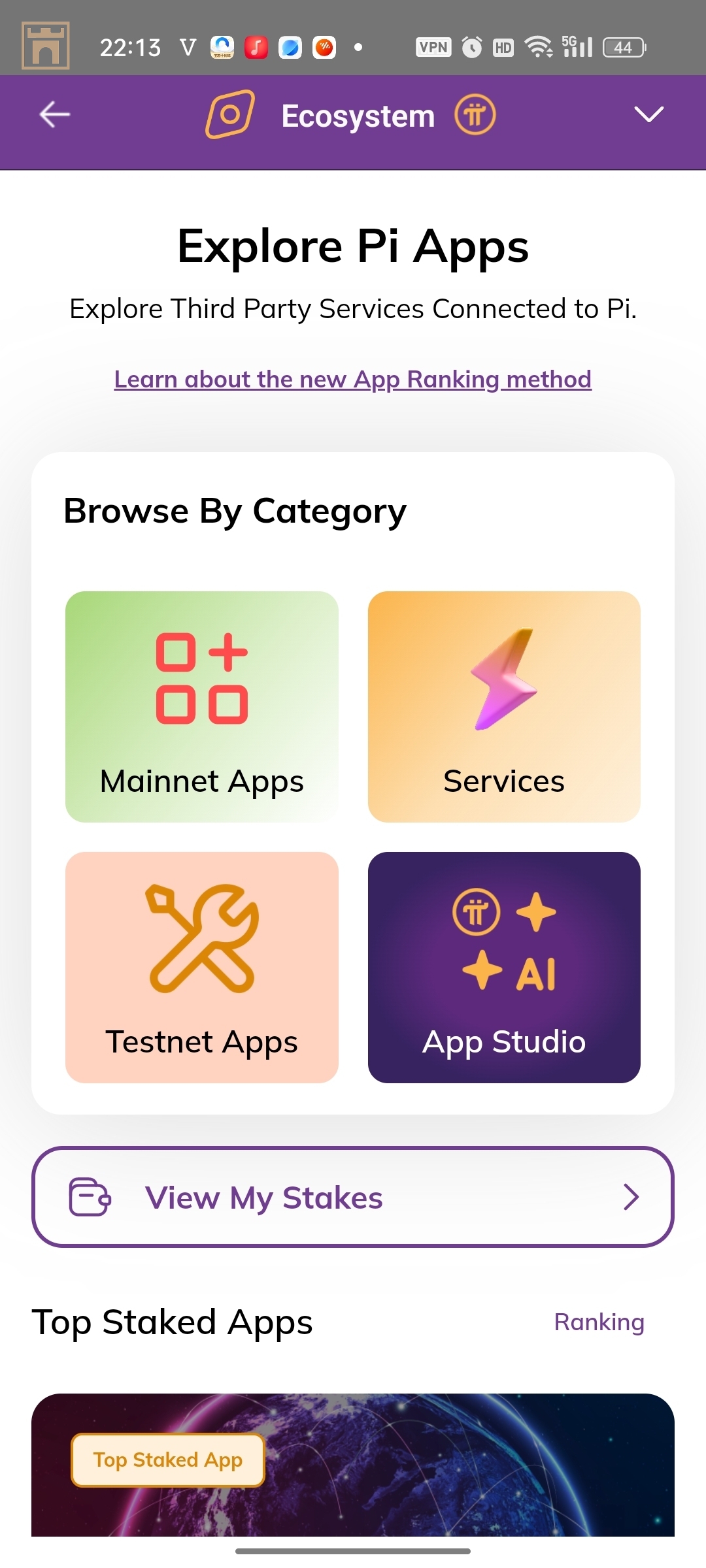Browse the Mainnet Apps category

[202, 707]
